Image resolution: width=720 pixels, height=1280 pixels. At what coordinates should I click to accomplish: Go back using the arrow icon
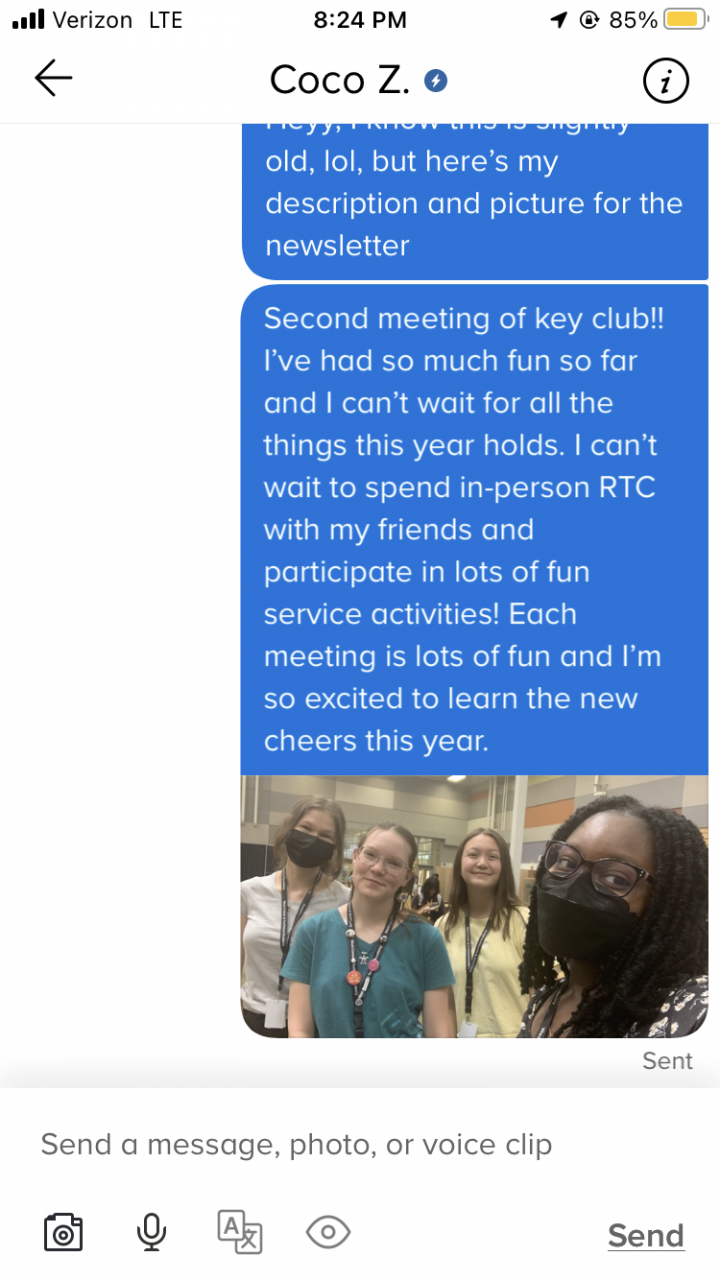pos(54,78)
